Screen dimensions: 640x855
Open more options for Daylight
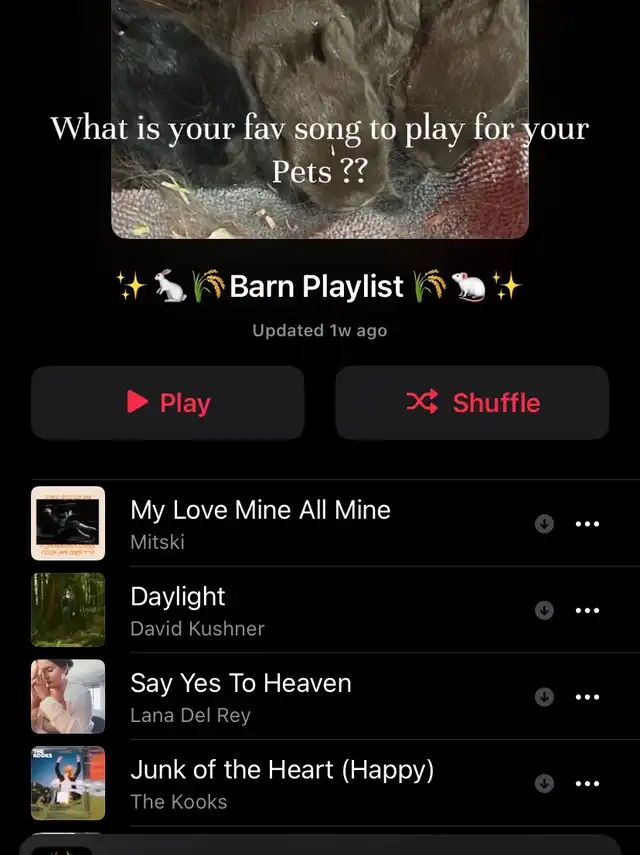588,610
